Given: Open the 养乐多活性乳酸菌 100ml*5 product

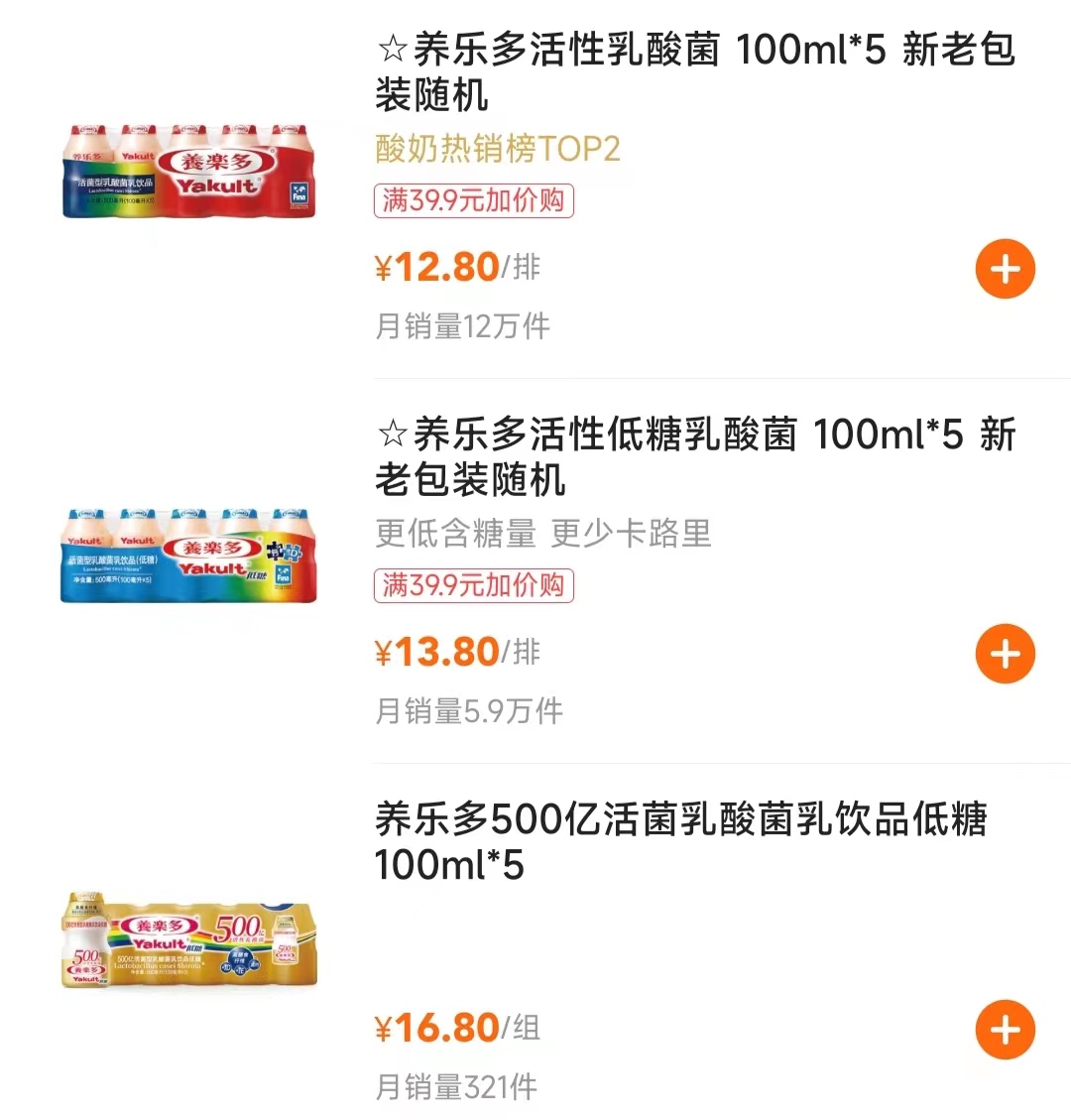Looking at the screenshot, I should (x=694, y=71).
